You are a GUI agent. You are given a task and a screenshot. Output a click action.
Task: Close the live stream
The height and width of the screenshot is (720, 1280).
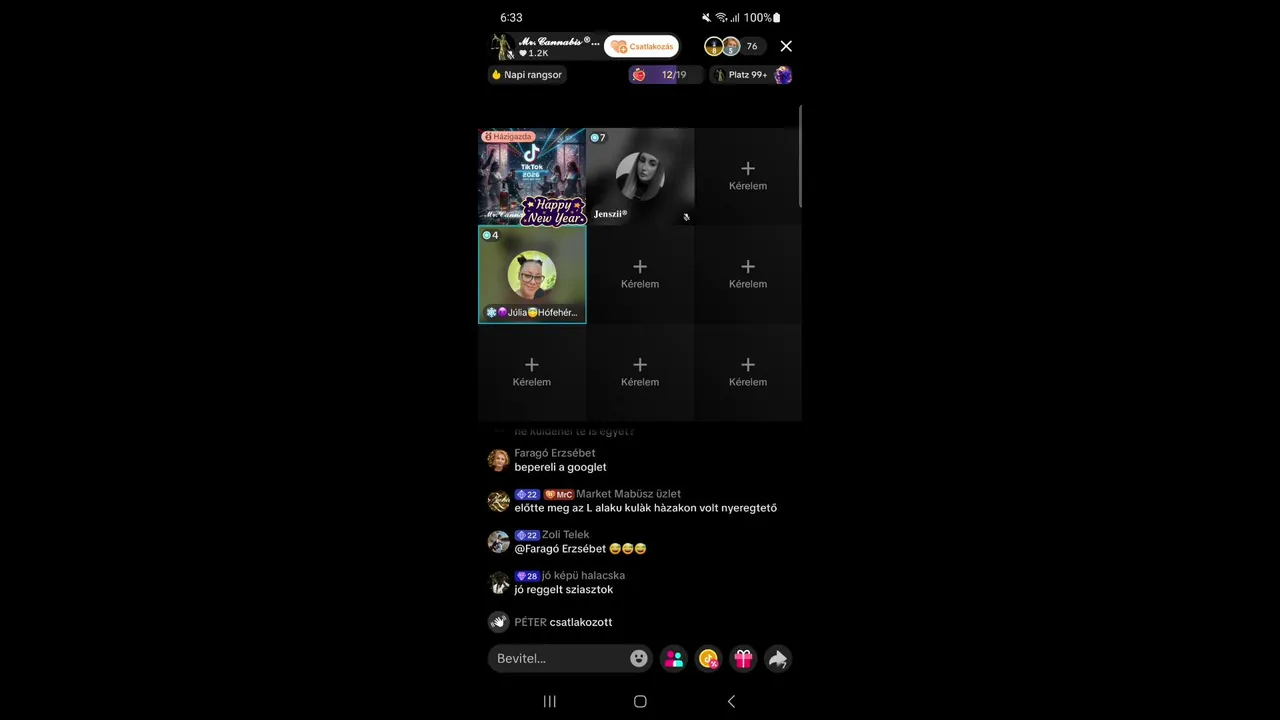(x=786, y=46)
